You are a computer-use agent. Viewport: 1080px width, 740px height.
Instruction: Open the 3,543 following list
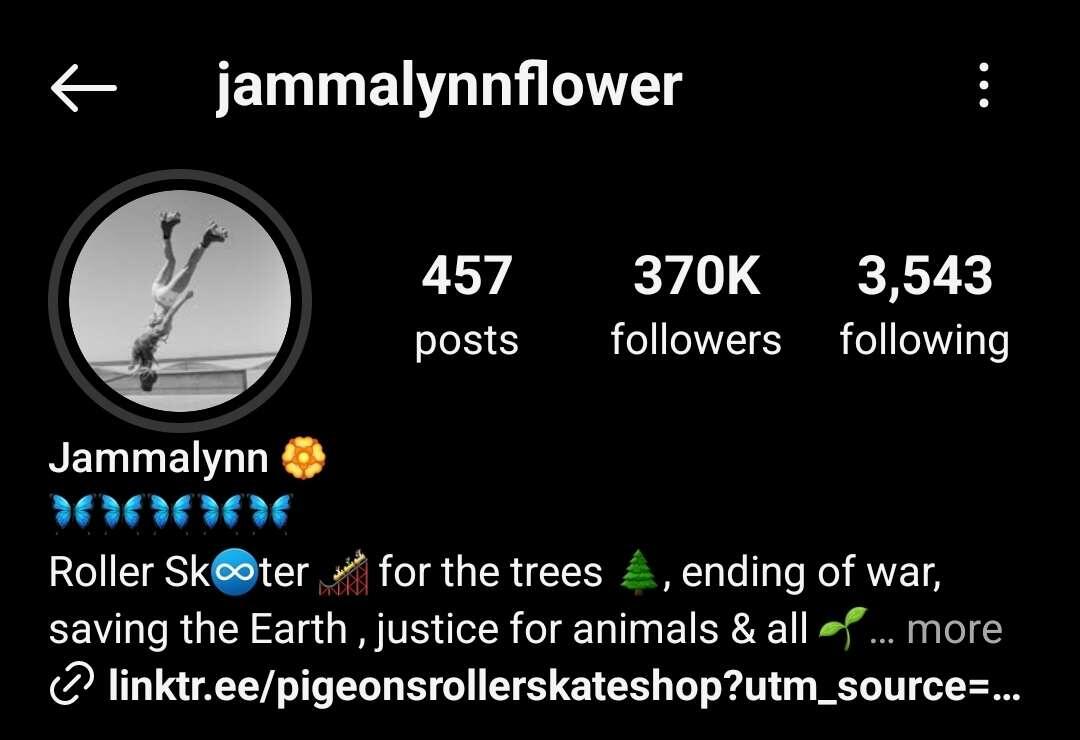[924, 305]
